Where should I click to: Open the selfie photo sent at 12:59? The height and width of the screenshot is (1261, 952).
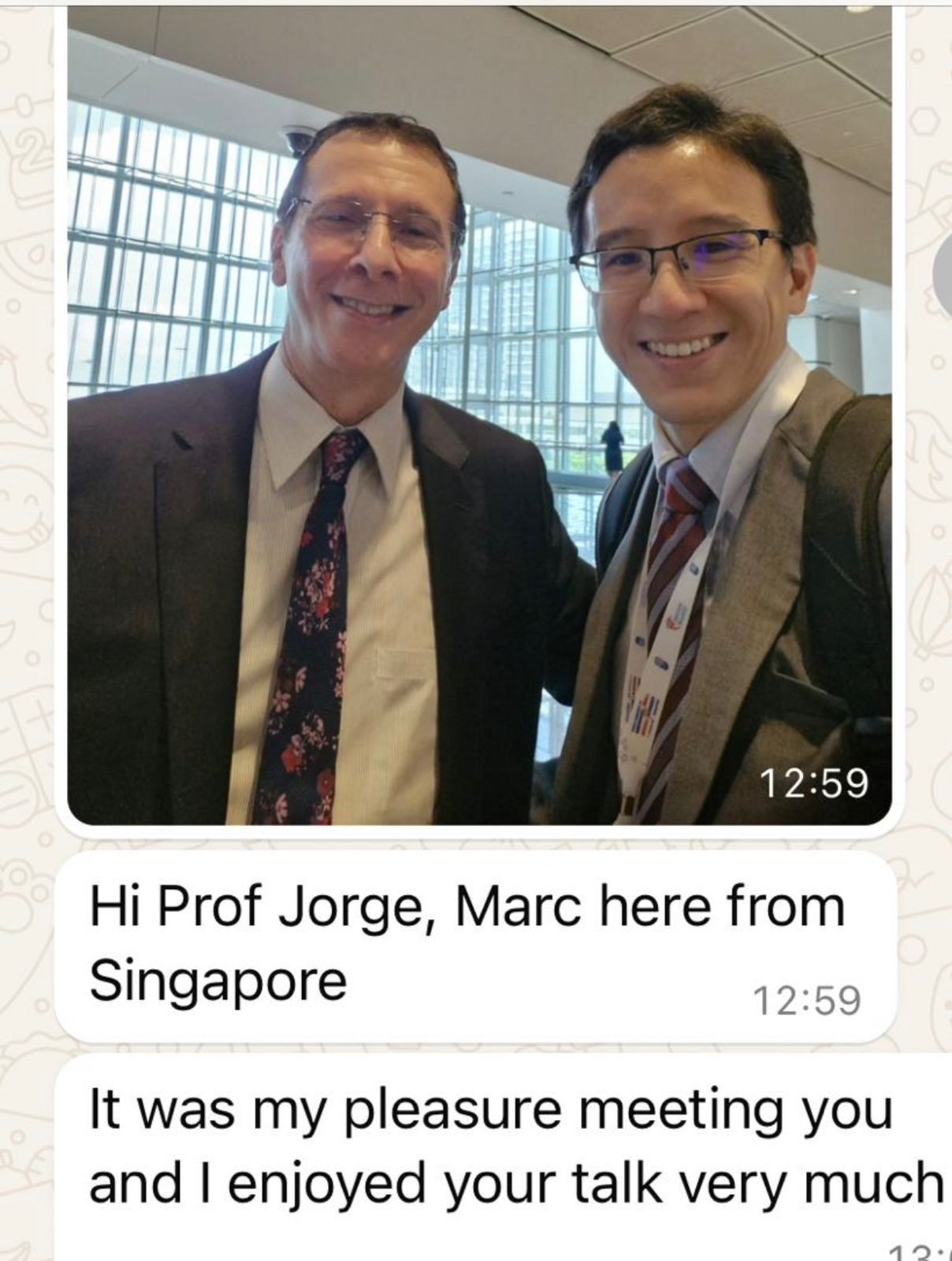(479, 418)
